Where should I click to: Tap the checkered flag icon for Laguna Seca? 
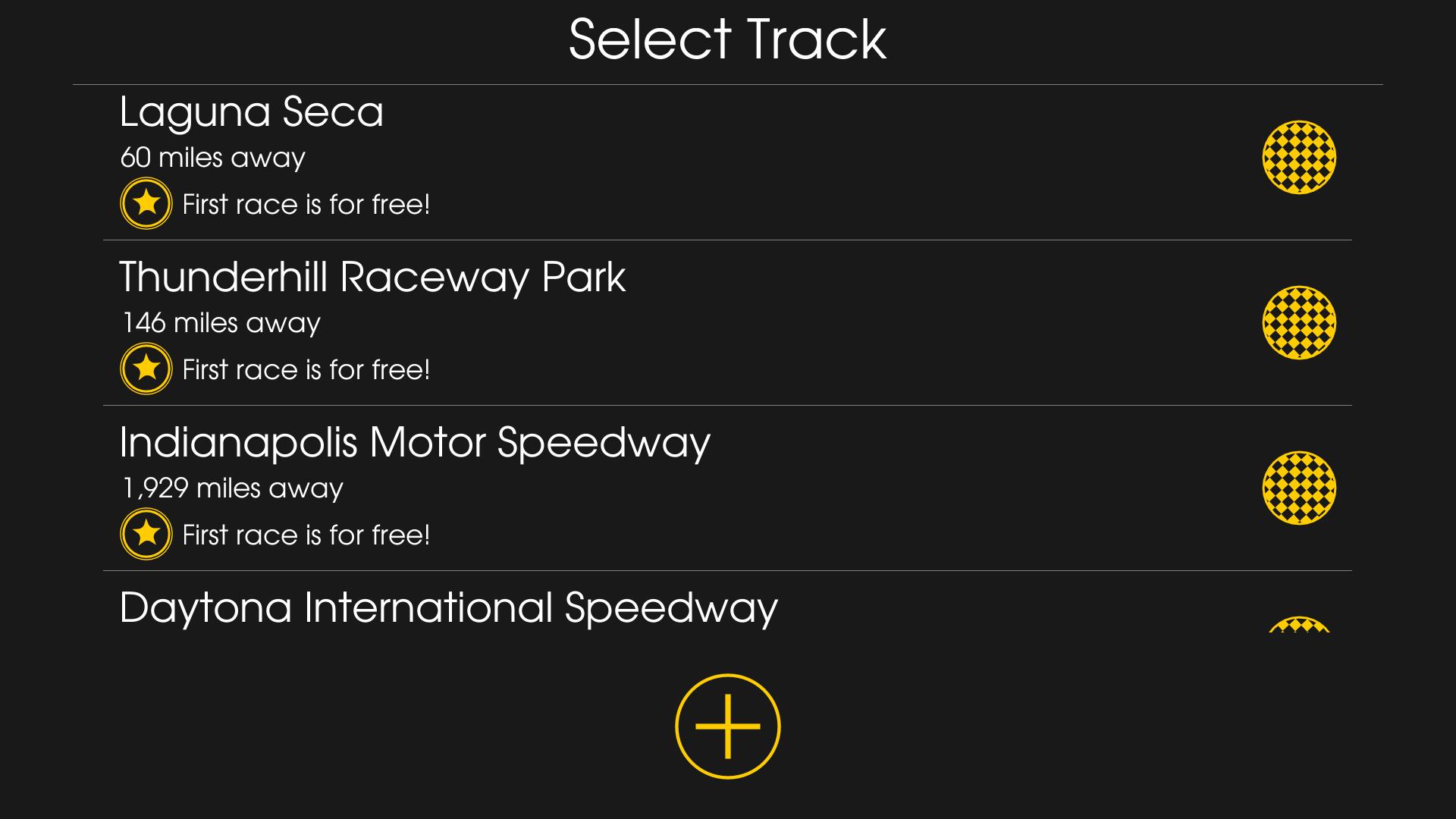(1299, 158)
